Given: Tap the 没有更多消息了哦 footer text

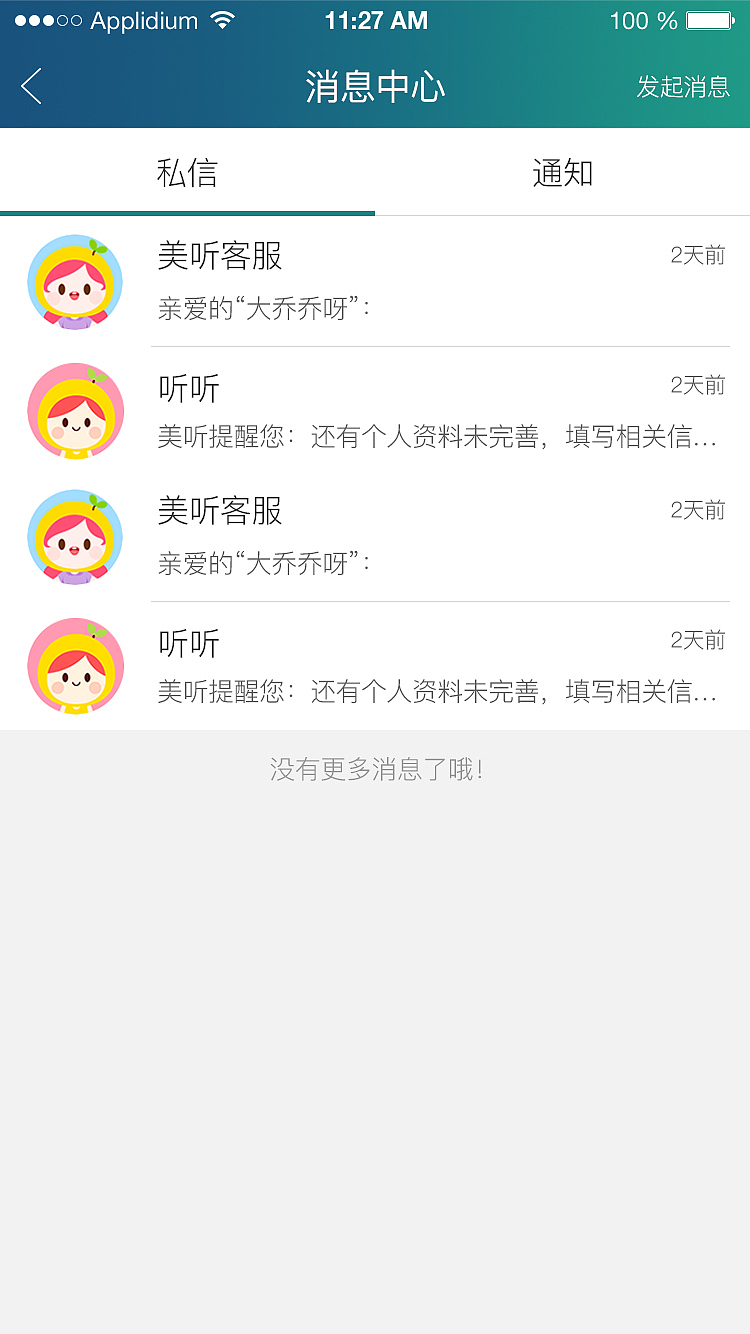Looking at the screenshot, I should coord(375,770).
